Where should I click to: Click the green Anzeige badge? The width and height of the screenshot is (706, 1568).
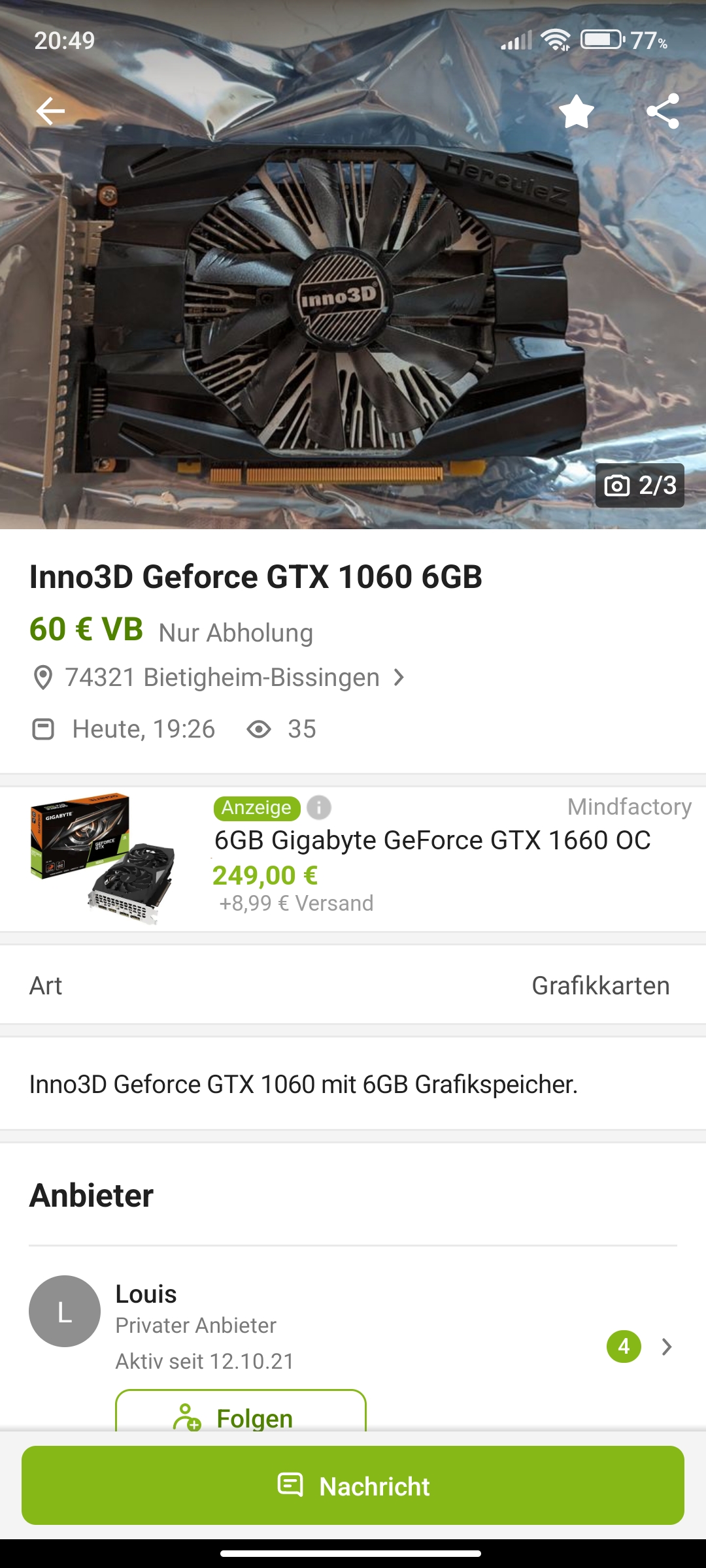point(258,808)
